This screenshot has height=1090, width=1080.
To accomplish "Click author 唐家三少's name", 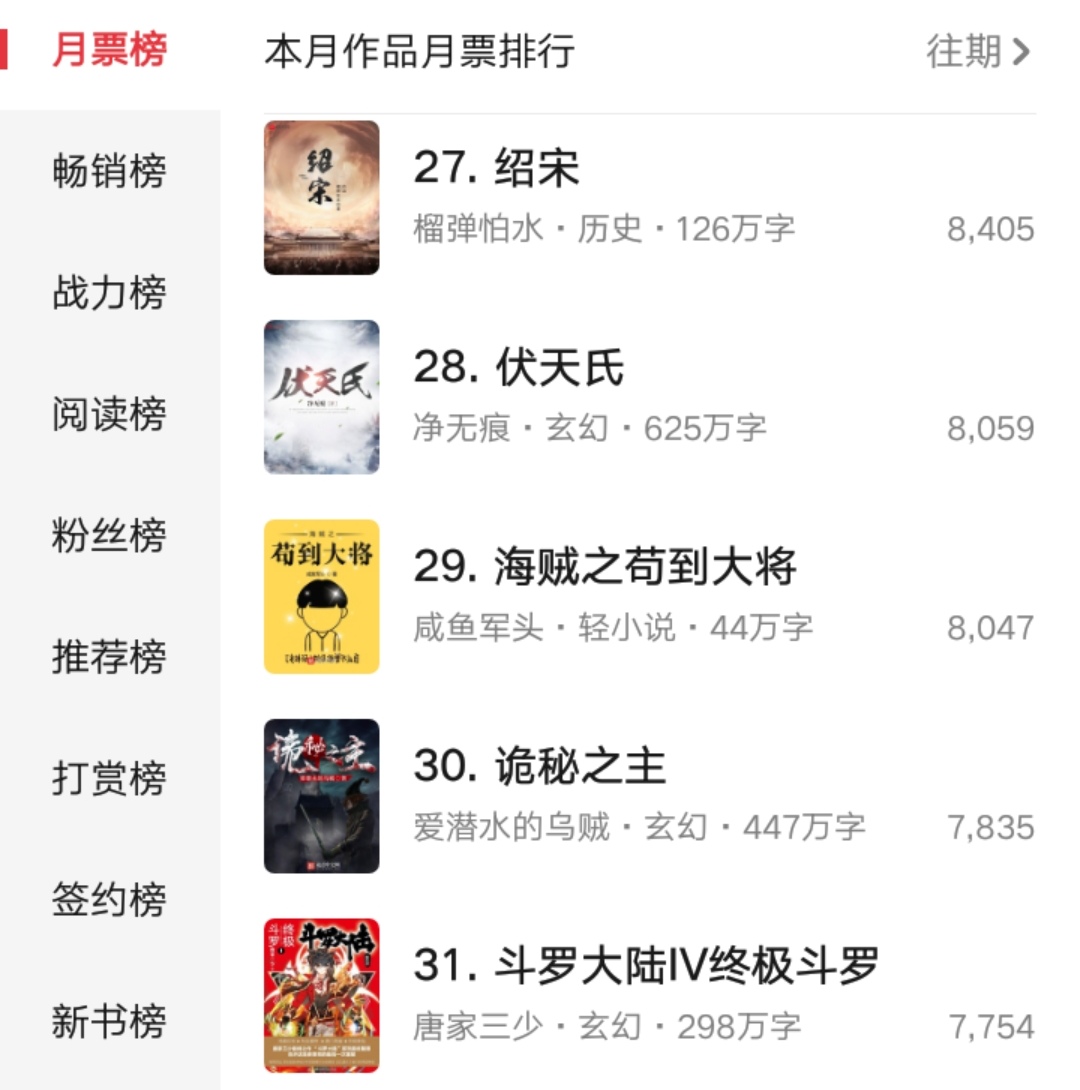I will coord(470,1026).
